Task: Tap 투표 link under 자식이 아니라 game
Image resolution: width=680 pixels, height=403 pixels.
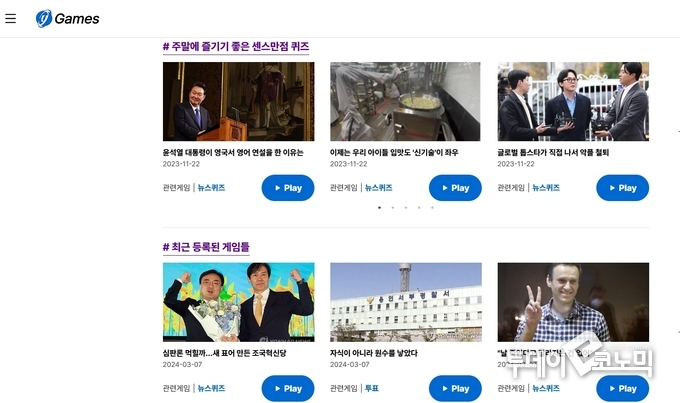Action: click(x=371, y=388)
